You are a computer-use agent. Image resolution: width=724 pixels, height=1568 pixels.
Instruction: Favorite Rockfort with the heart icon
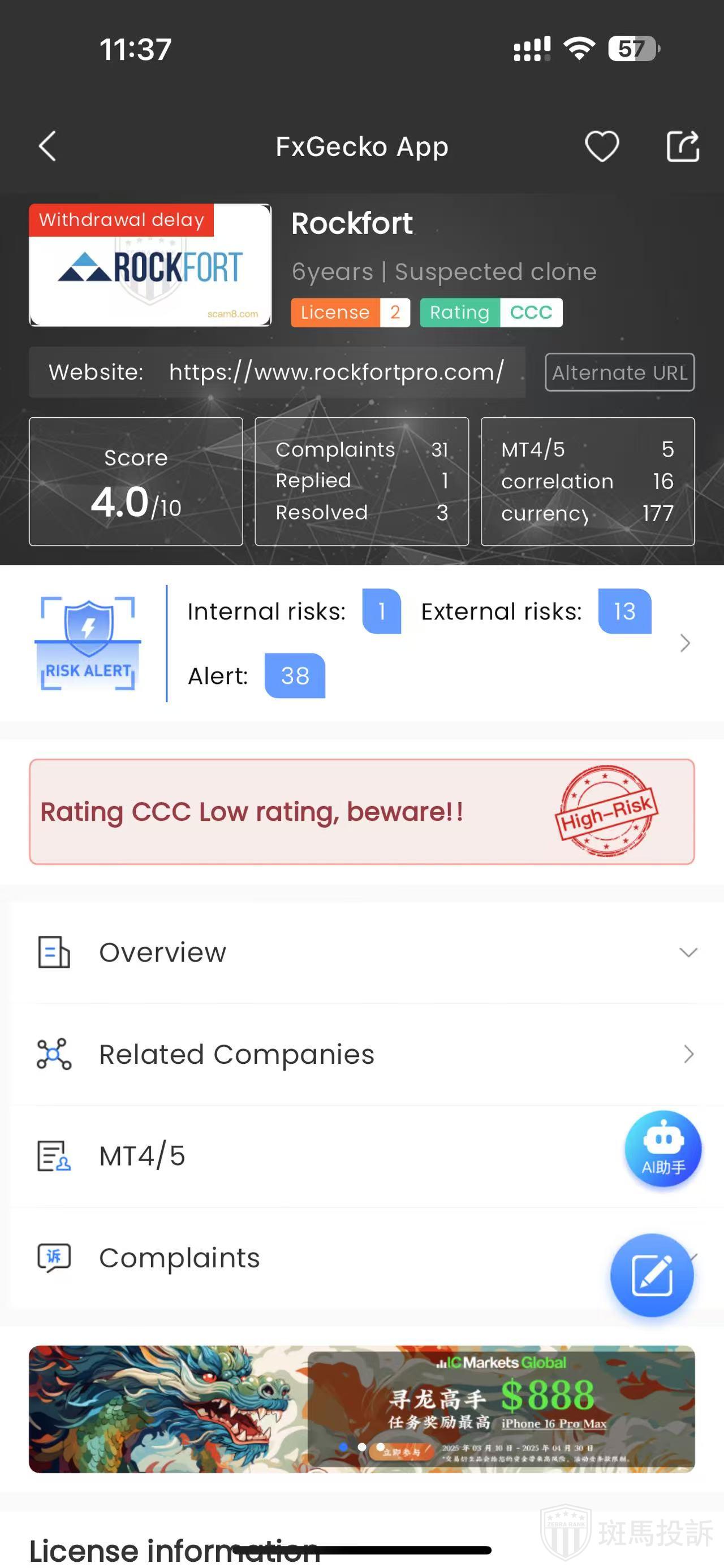pos(602,147)
